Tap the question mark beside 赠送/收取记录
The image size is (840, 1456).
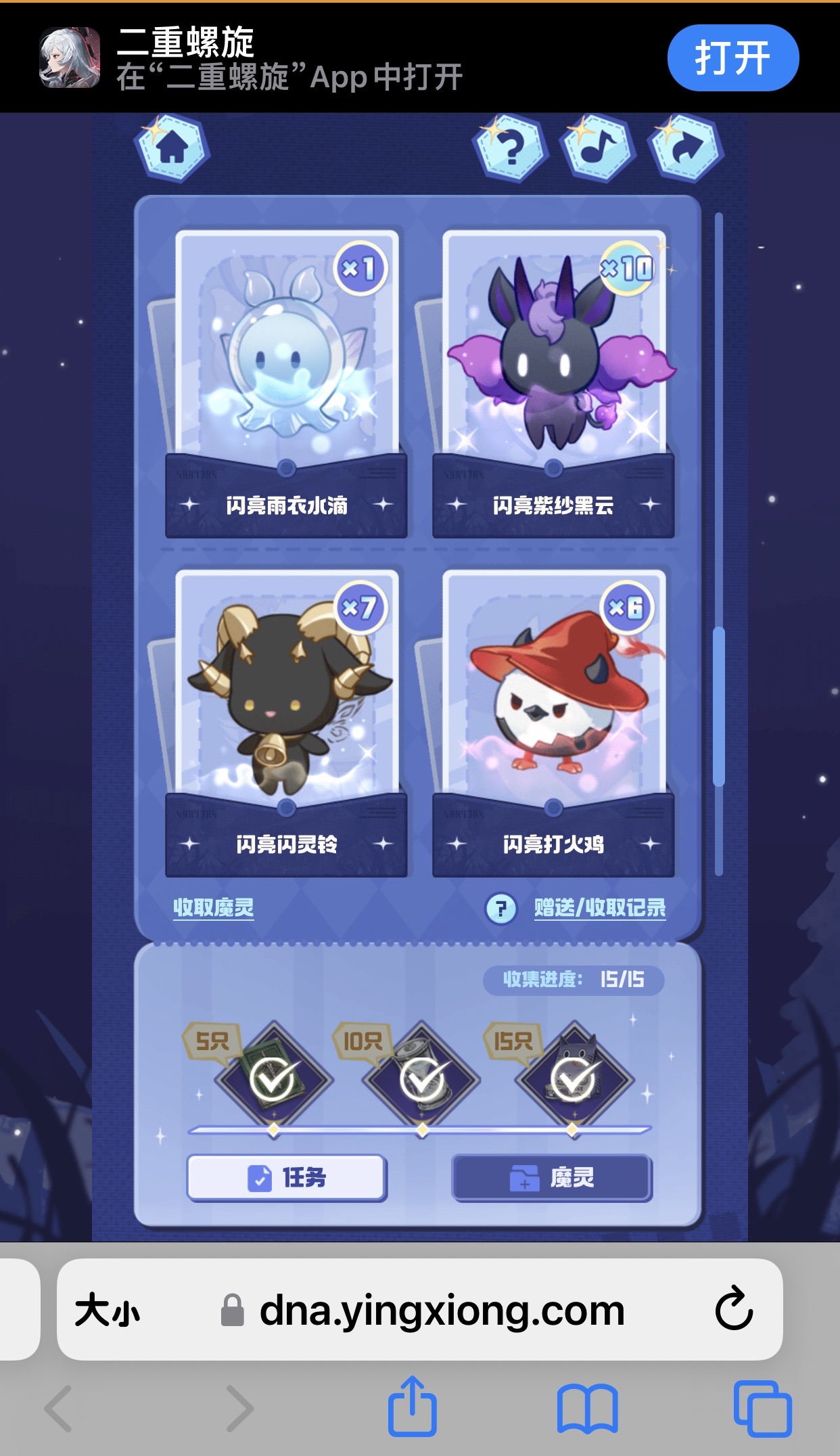501,909
